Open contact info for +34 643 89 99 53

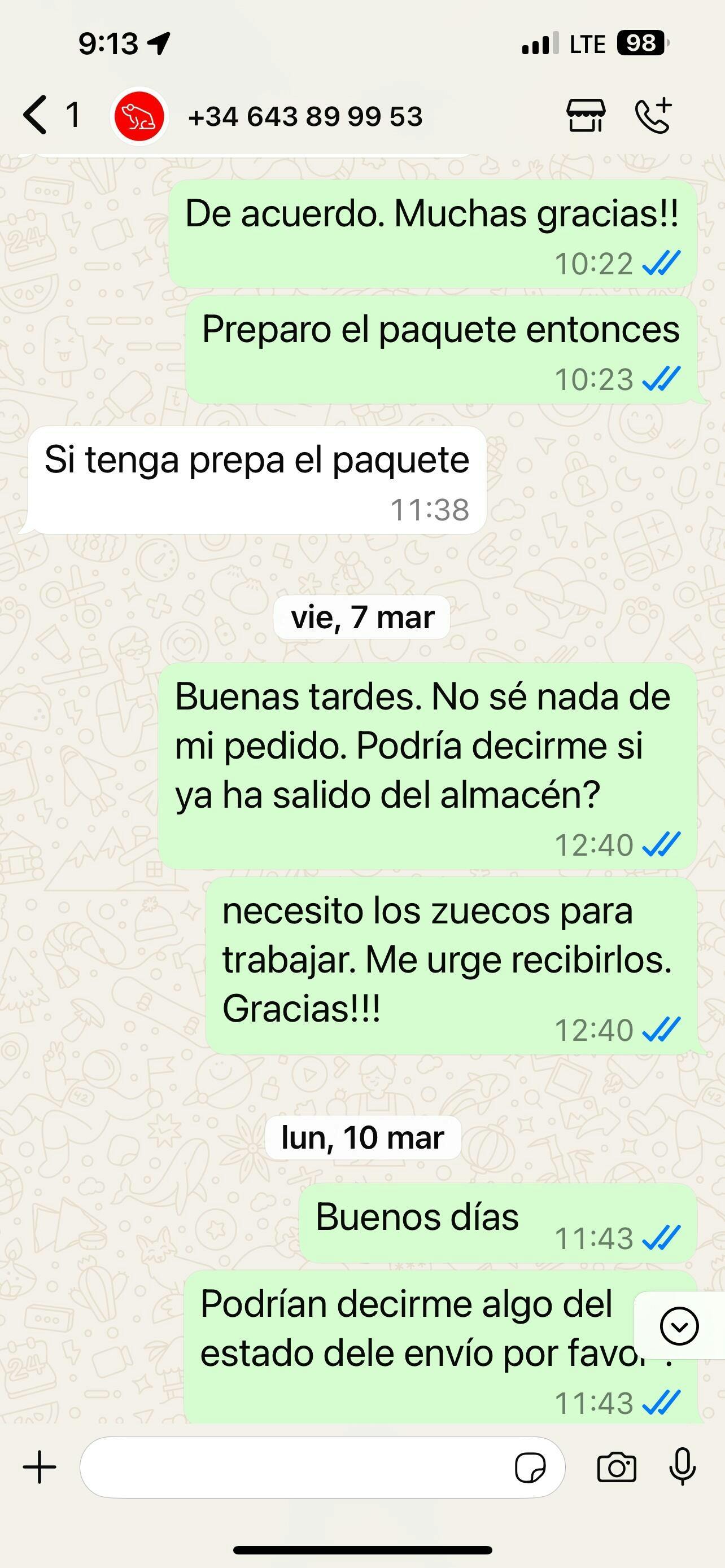305,116
